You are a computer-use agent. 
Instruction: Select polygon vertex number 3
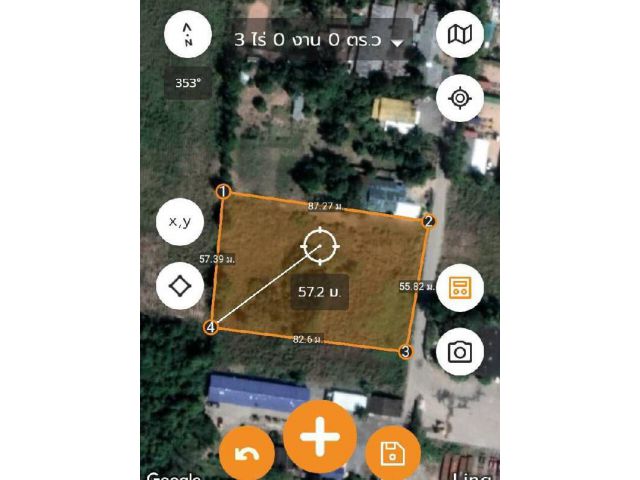(405, 351)
